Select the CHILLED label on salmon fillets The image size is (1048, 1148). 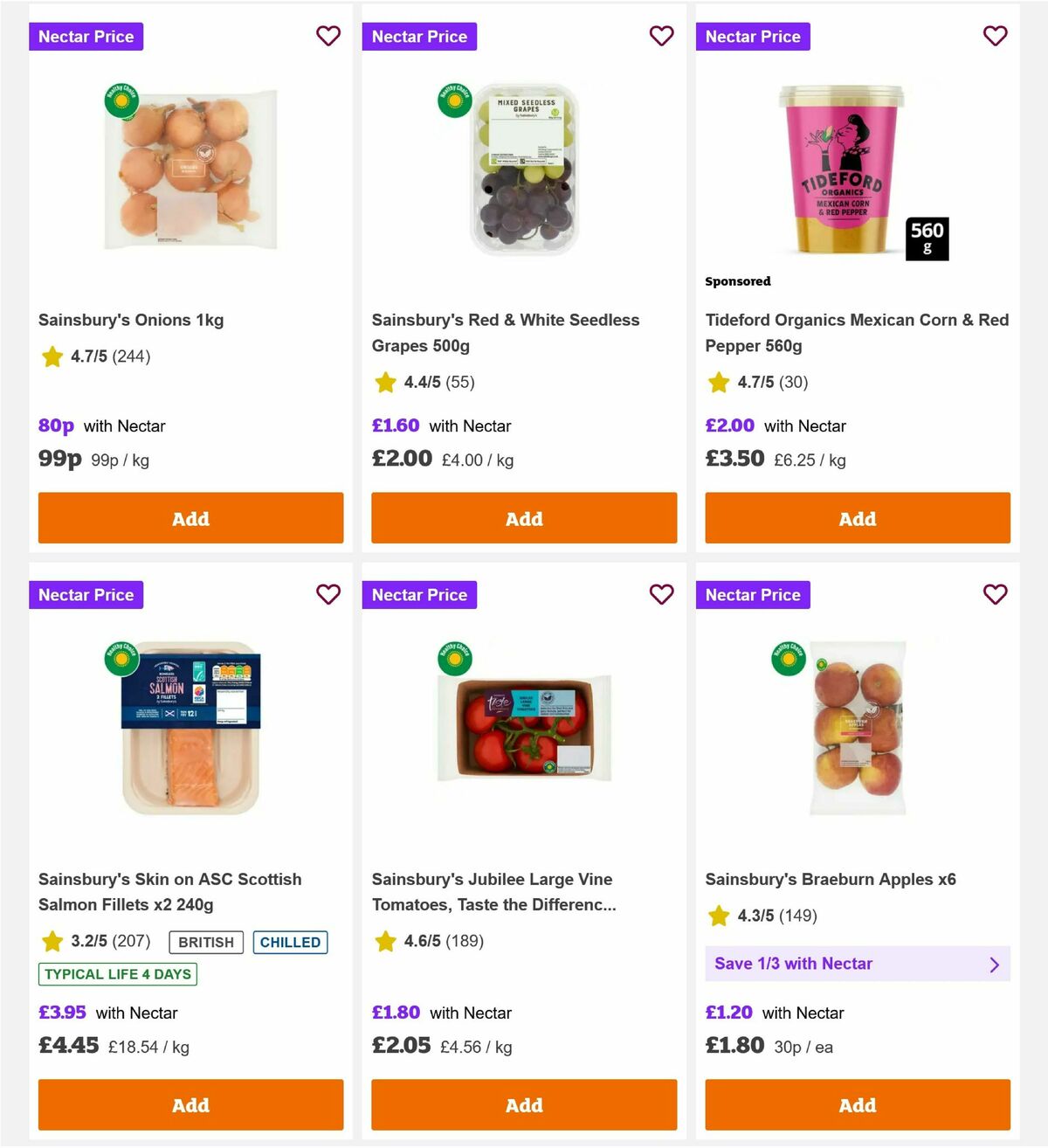tap(290, 942)
